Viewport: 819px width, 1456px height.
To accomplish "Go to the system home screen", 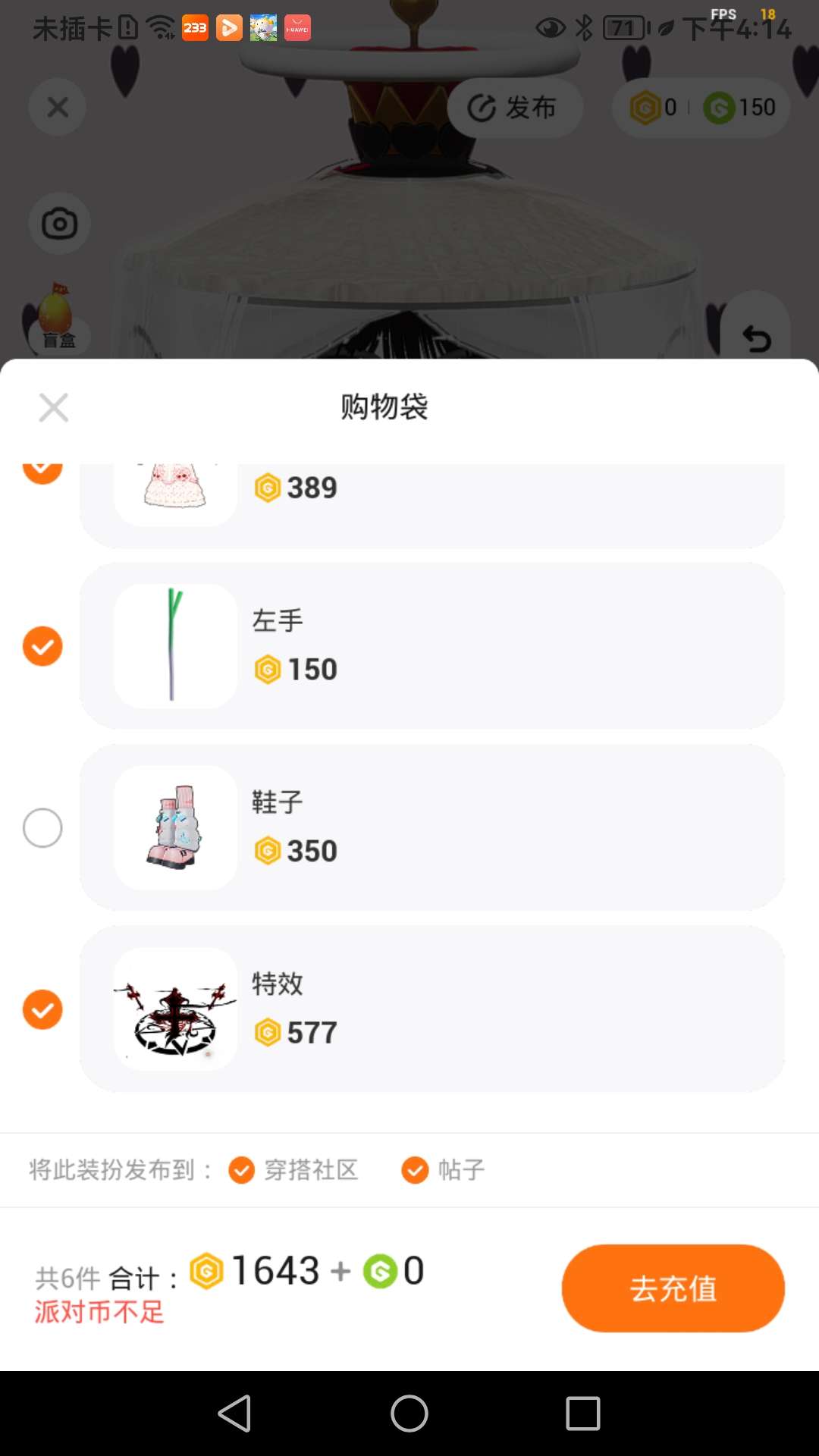I will tap(409, 1414).
